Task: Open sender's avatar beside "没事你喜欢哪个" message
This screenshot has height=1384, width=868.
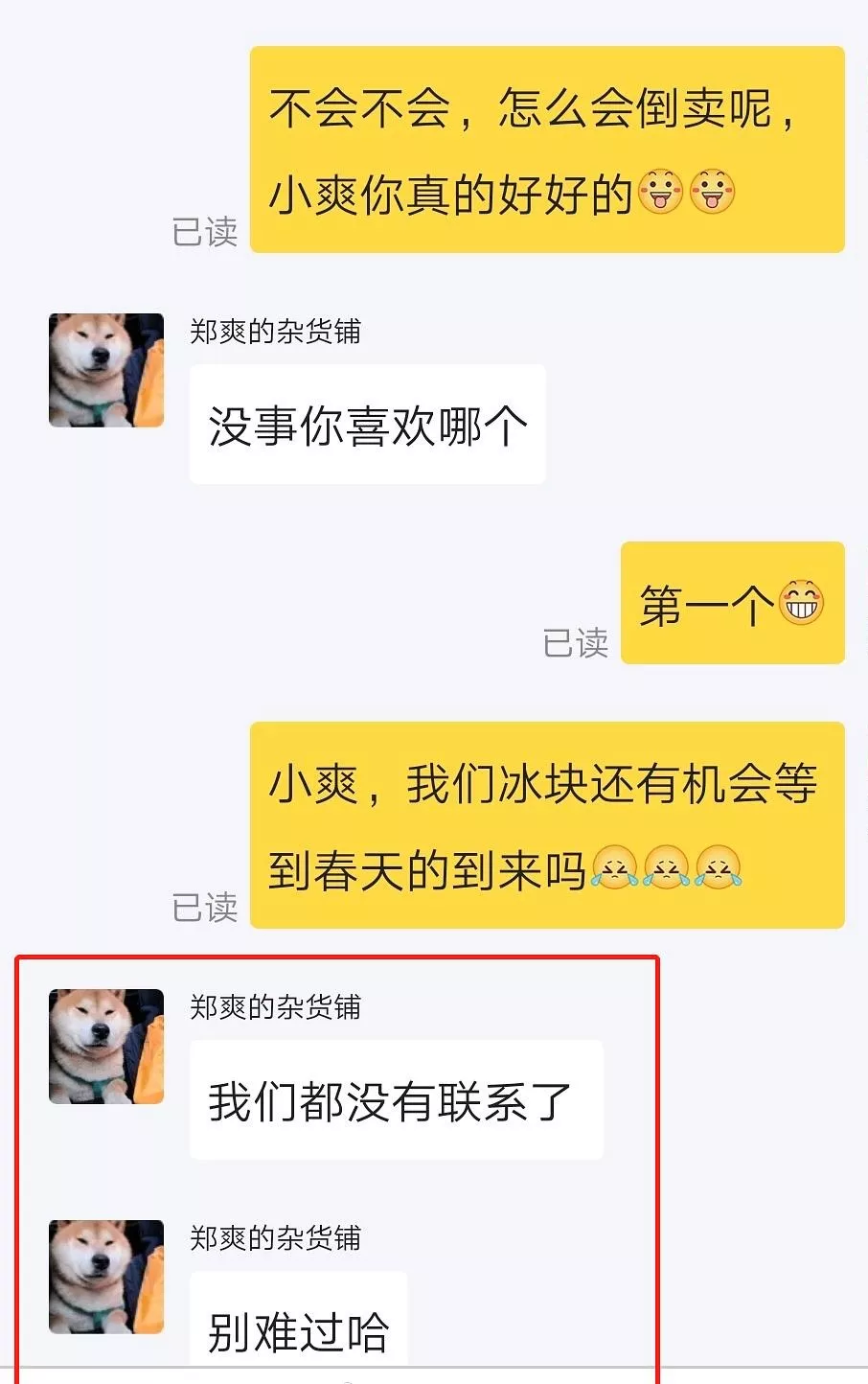Action: (106, 370)
